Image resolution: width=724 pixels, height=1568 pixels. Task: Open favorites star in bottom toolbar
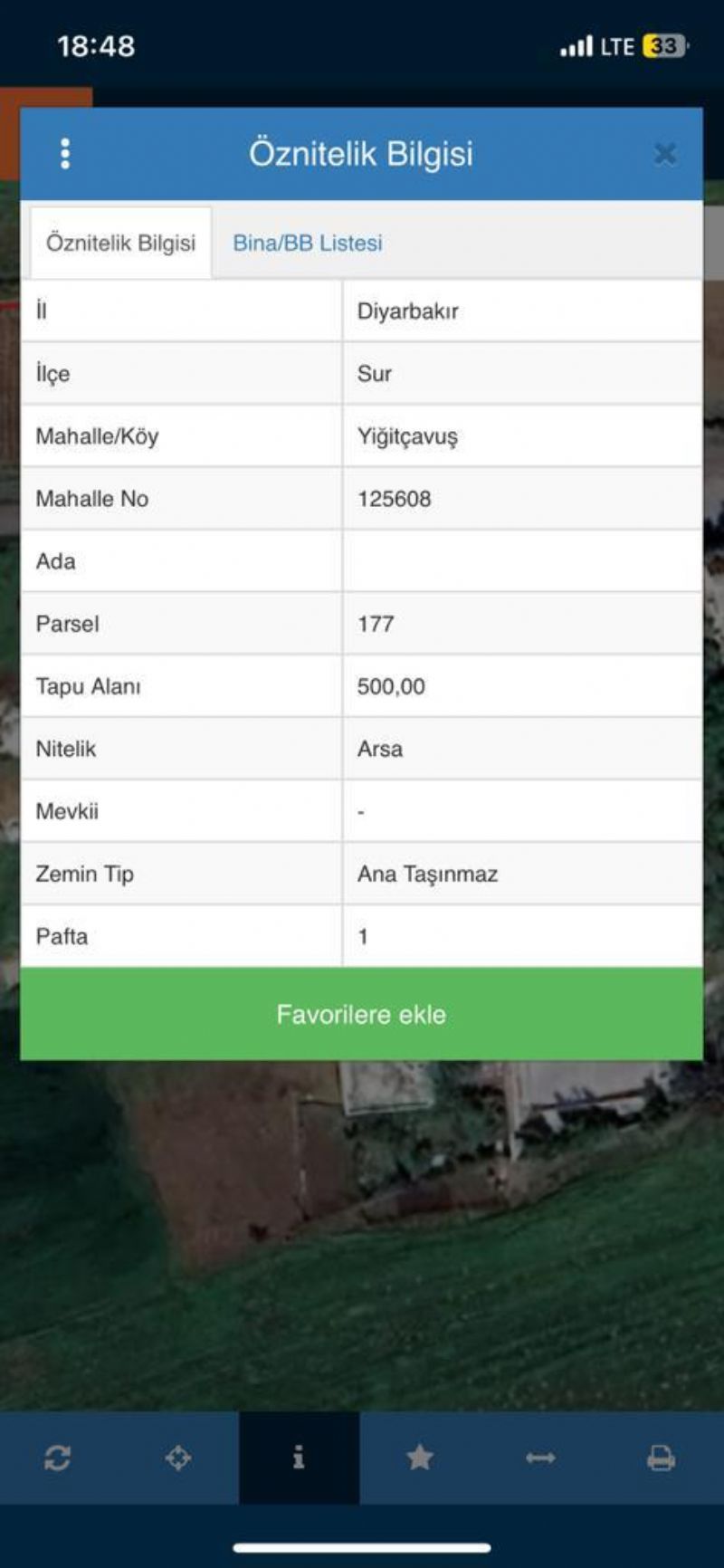(x=420, y=1458)
